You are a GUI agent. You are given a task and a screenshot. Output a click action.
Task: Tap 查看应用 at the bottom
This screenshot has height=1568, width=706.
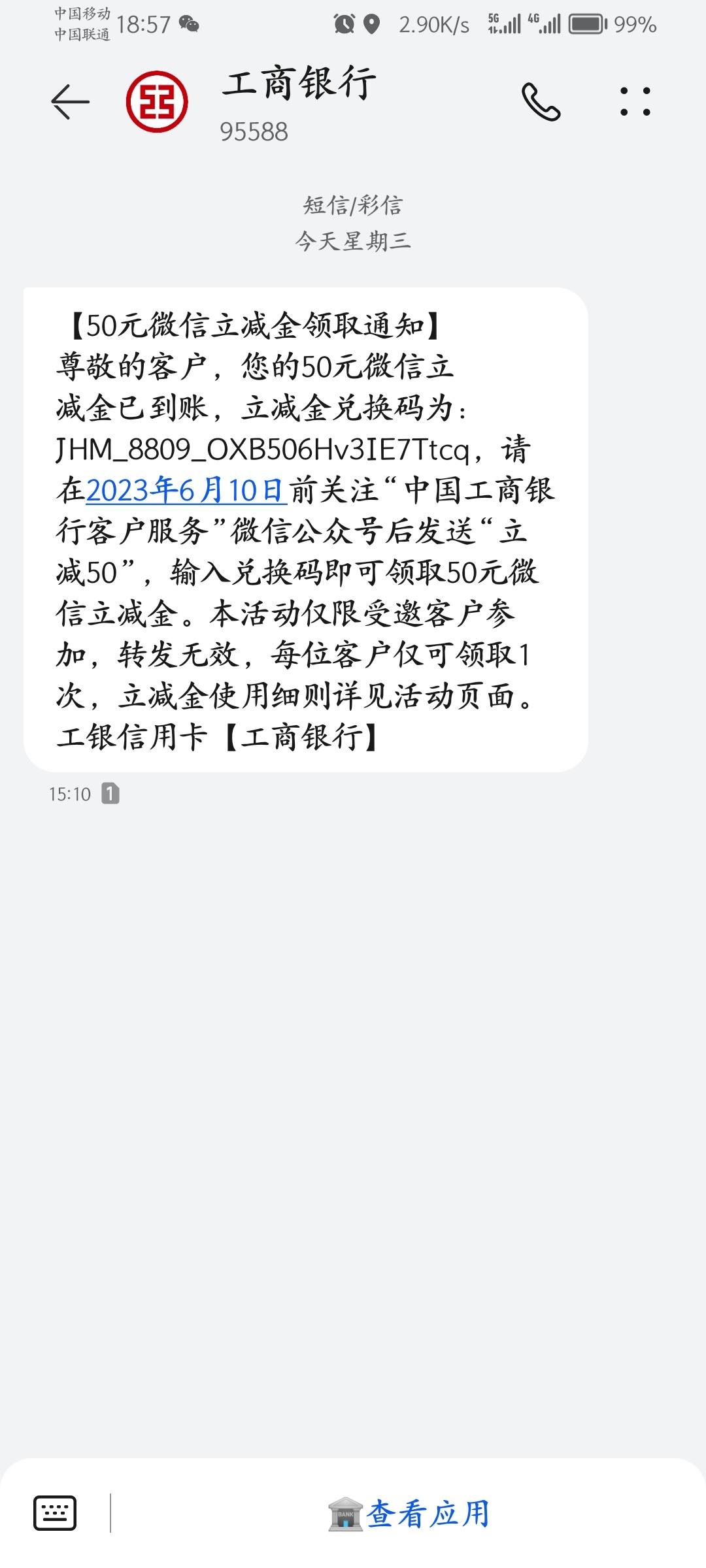pos(409,1514)
